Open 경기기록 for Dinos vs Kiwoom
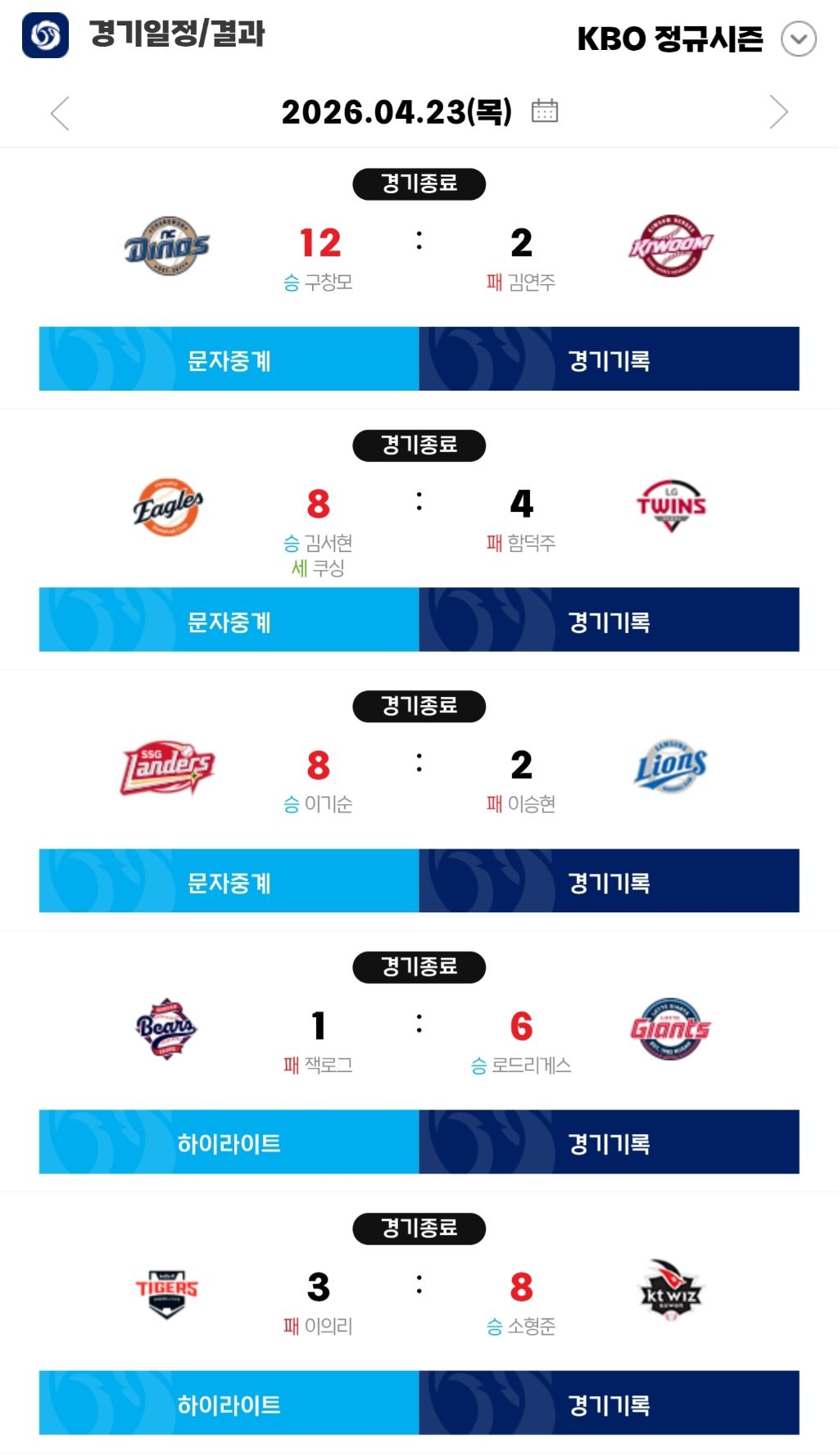 [x=610, y=359]
